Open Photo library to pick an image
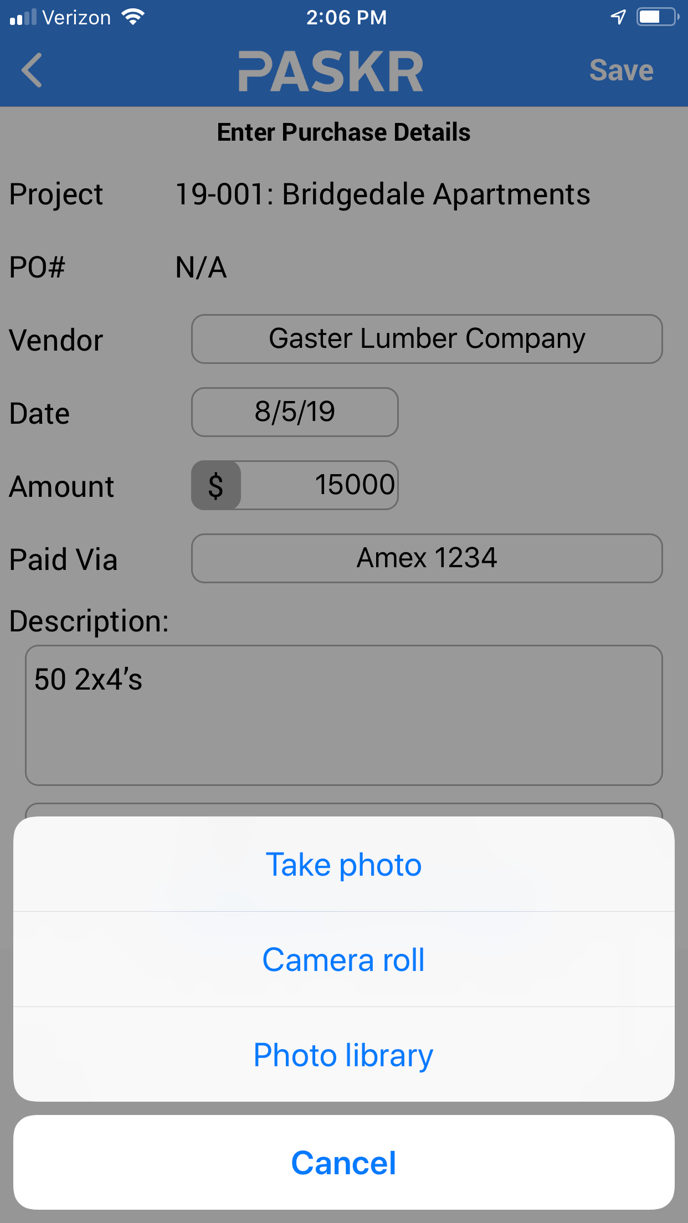This screenshot has width=688, height=1223. tap(343, 1054)
